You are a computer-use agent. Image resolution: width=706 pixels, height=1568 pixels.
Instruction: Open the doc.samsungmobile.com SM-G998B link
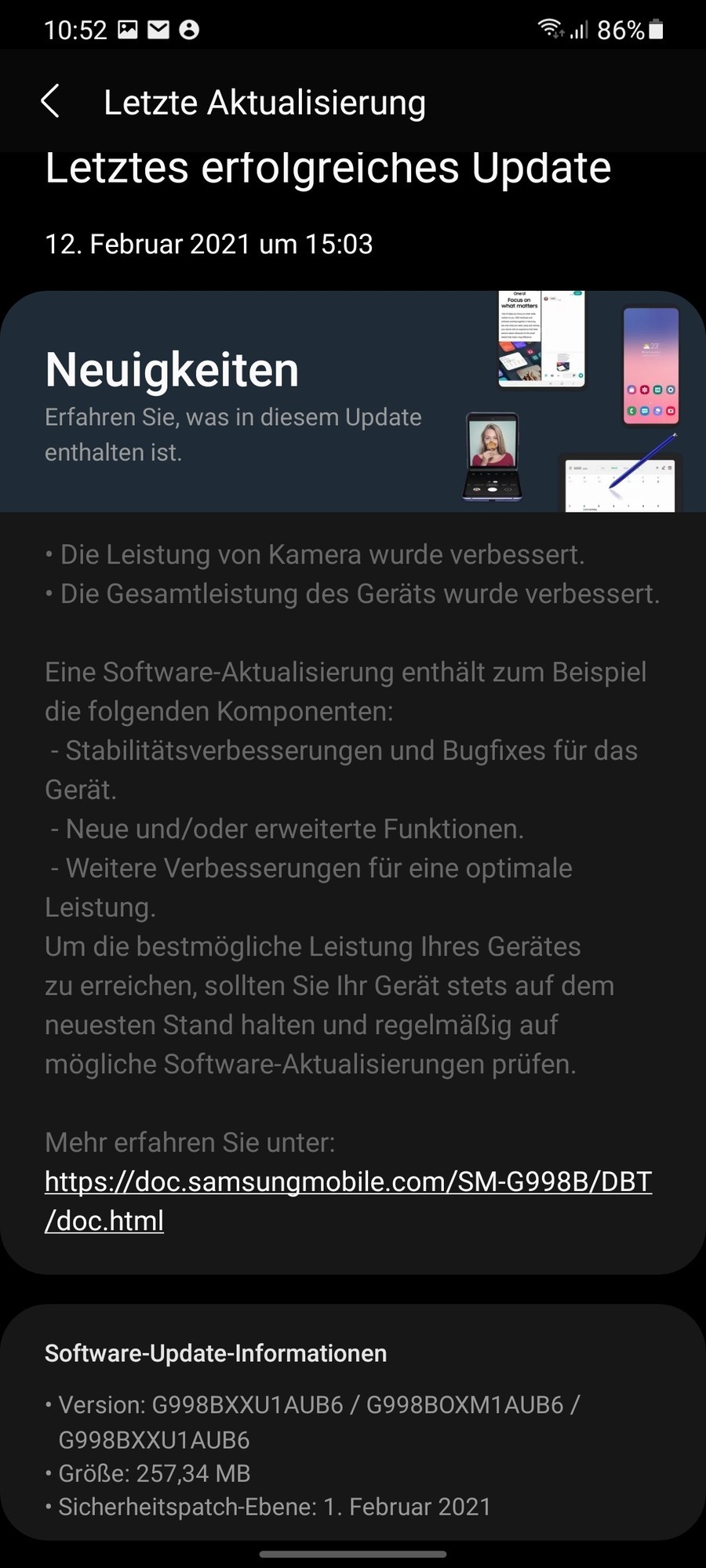tap(348, 1181)
